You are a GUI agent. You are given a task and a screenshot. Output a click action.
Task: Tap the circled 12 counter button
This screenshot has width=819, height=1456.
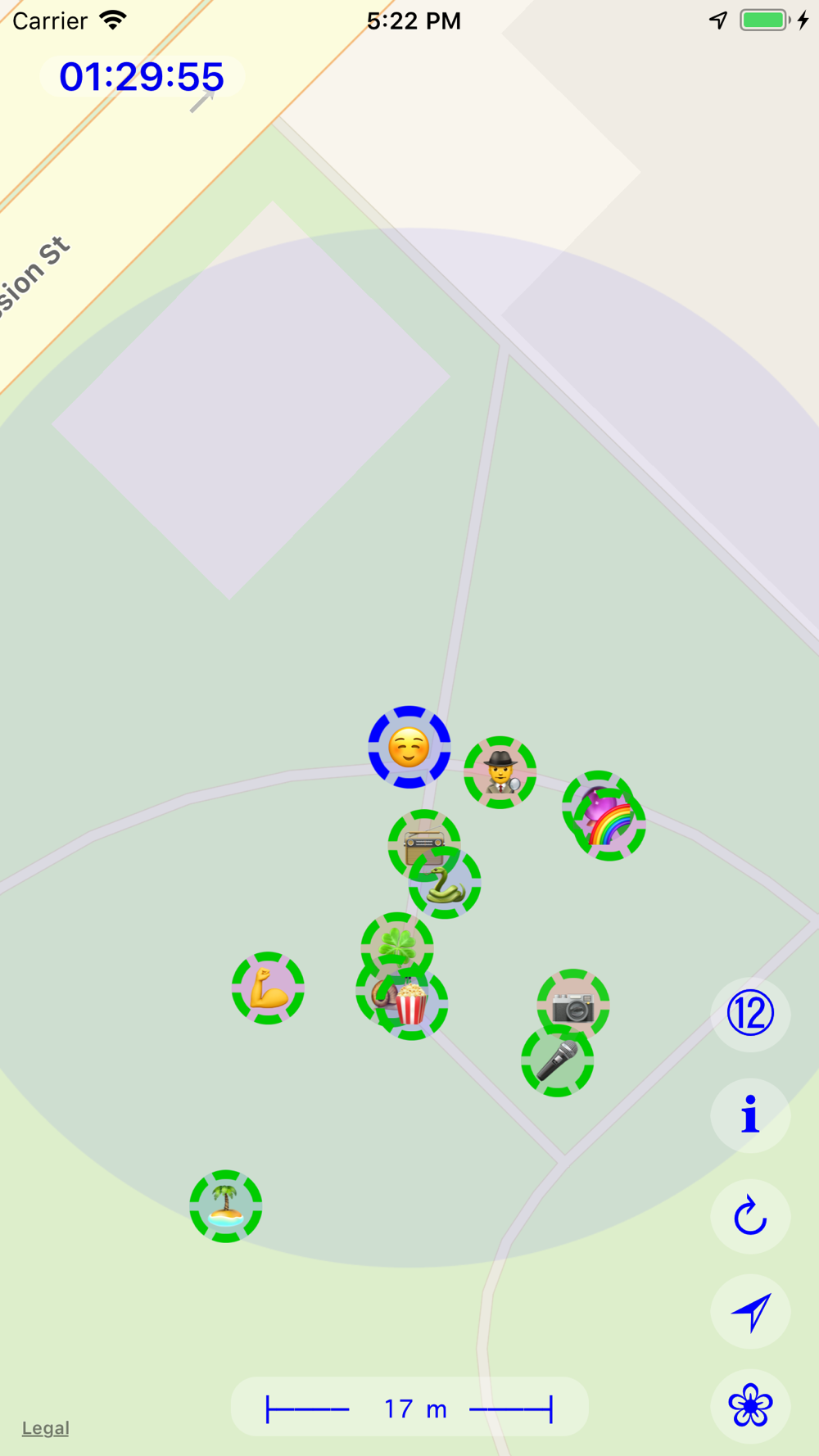(750, 1014)
